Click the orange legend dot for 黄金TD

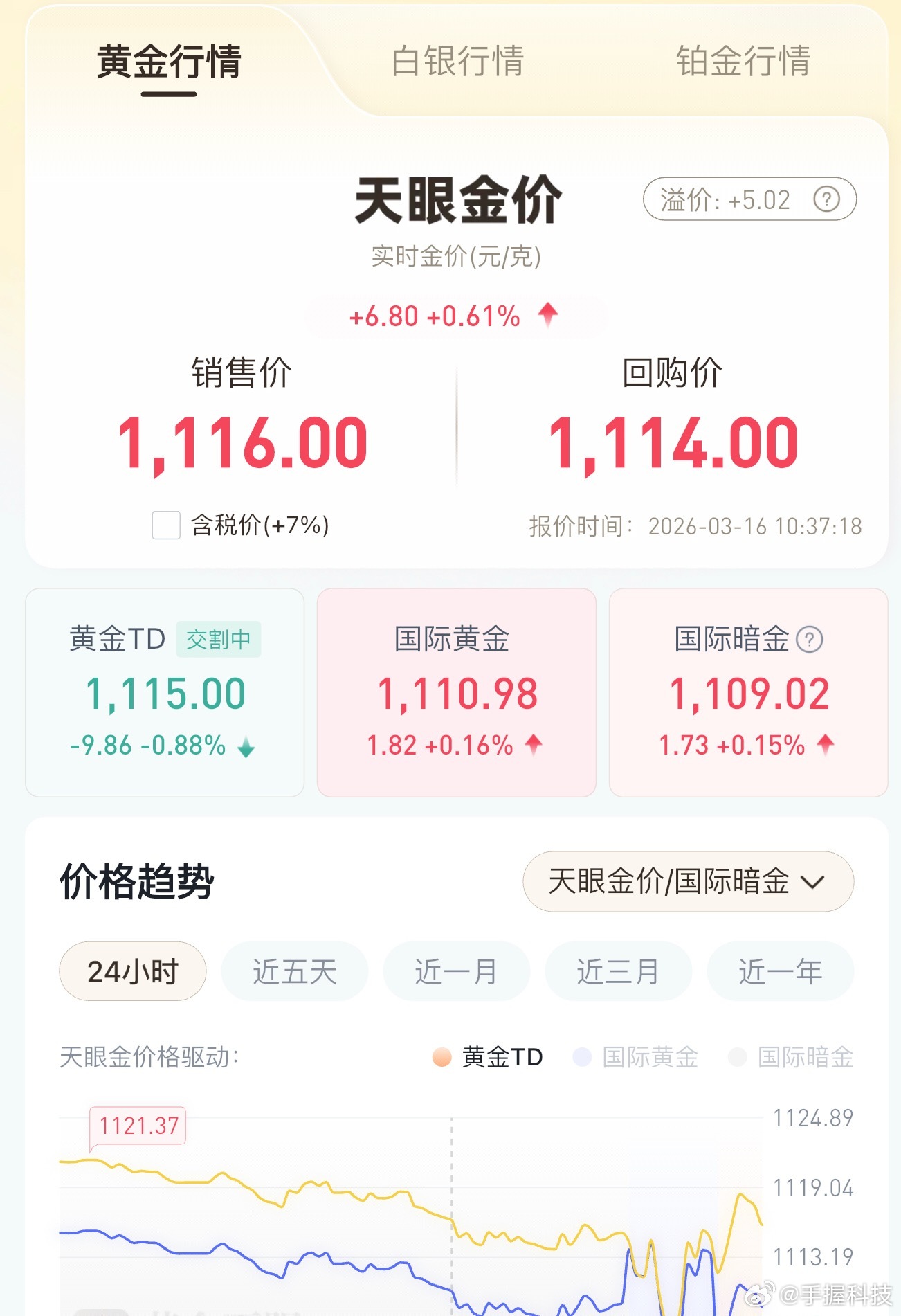click(x=441, y=1058)
